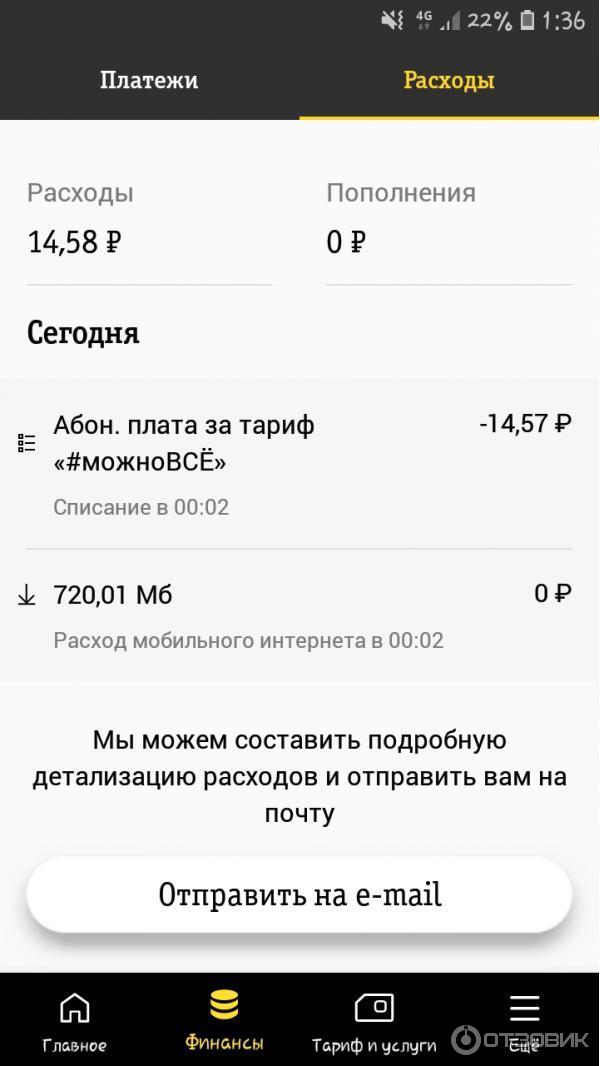Go to the Финансы tab

coord(224,1021)
